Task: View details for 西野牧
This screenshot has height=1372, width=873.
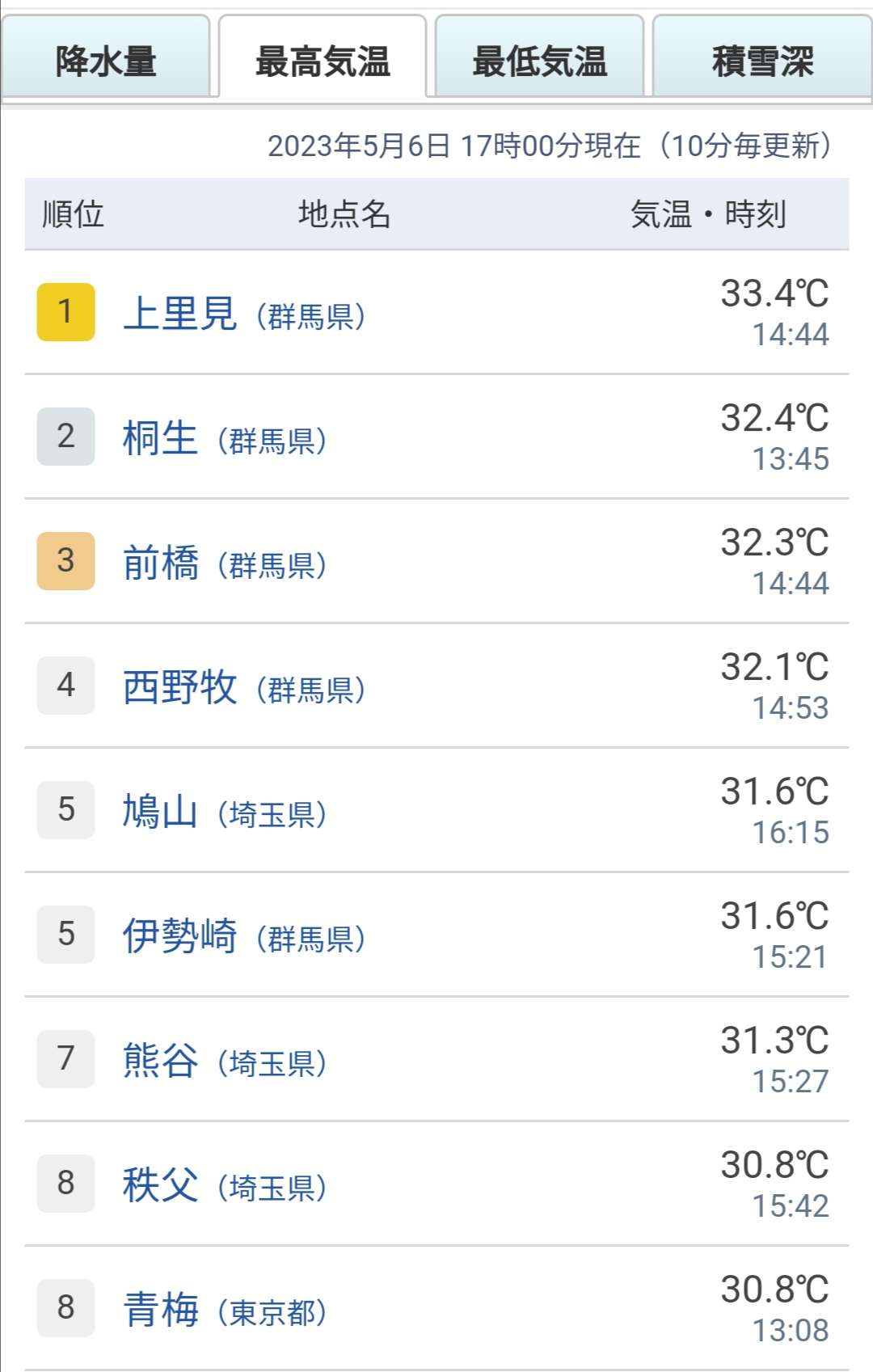Action: tap(179, 687)
